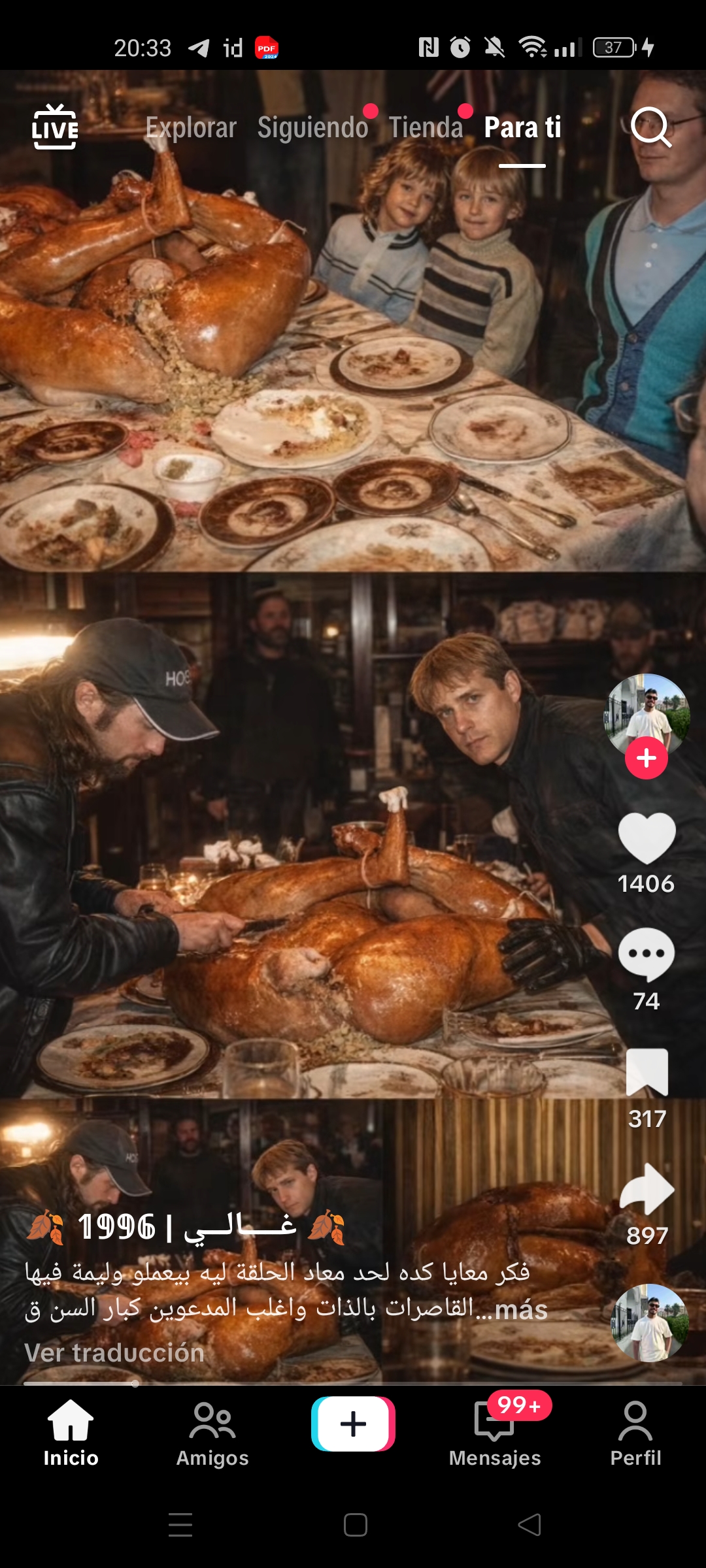The width and height of the screenshot is (706, 1568).
Task: Open the comments bubble with 74
Action: coord(647,954)
